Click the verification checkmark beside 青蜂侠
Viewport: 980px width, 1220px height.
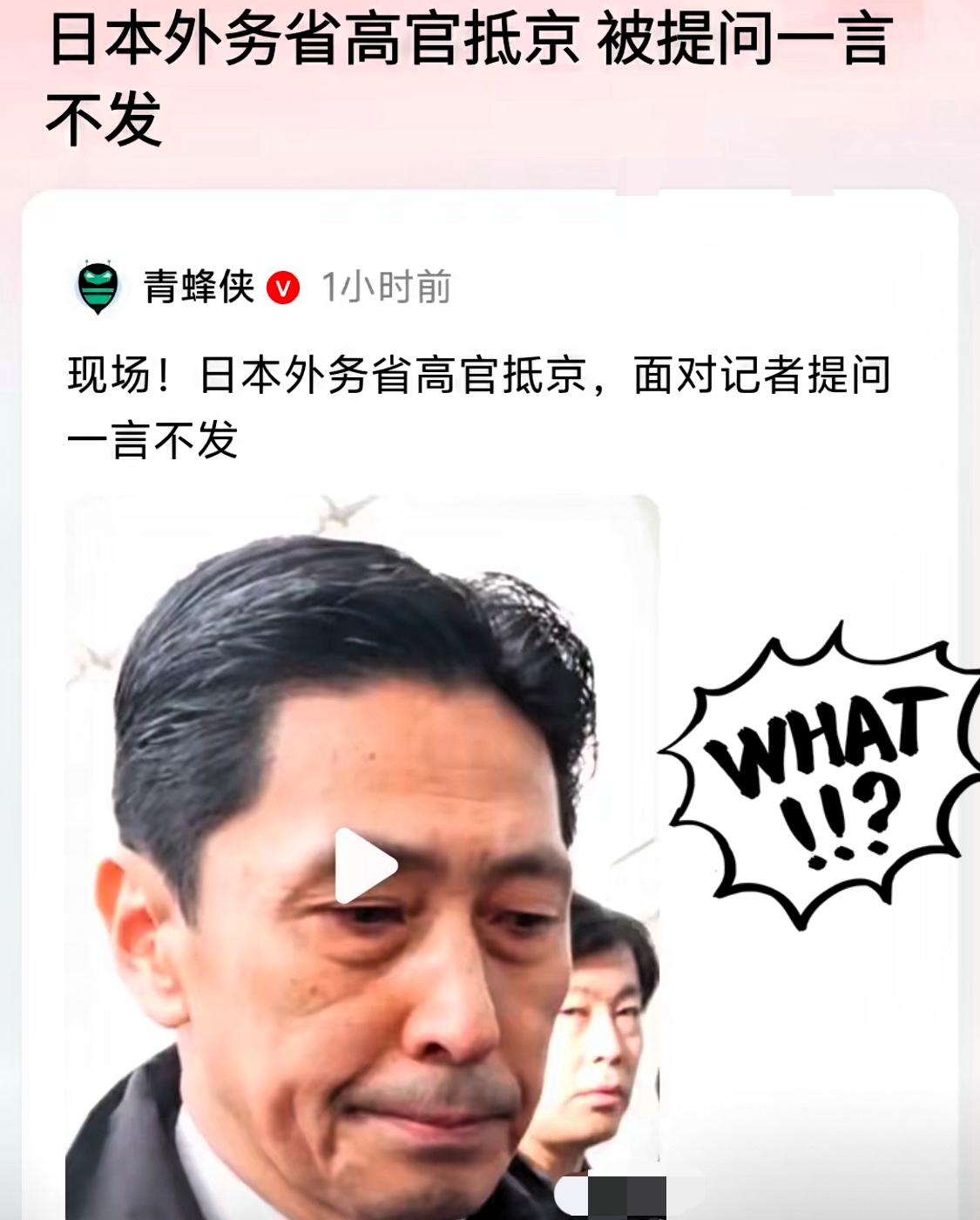pyautogui.click(x=281, y=286)
